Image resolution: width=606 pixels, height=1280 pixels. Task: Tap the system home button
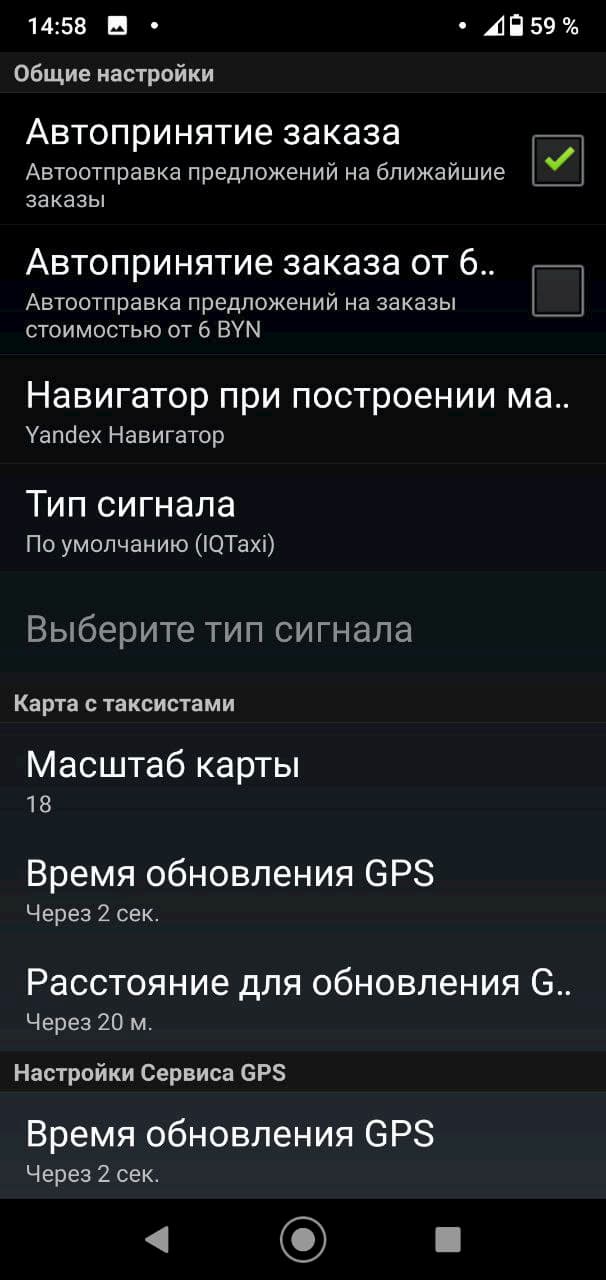point(303,1240)
